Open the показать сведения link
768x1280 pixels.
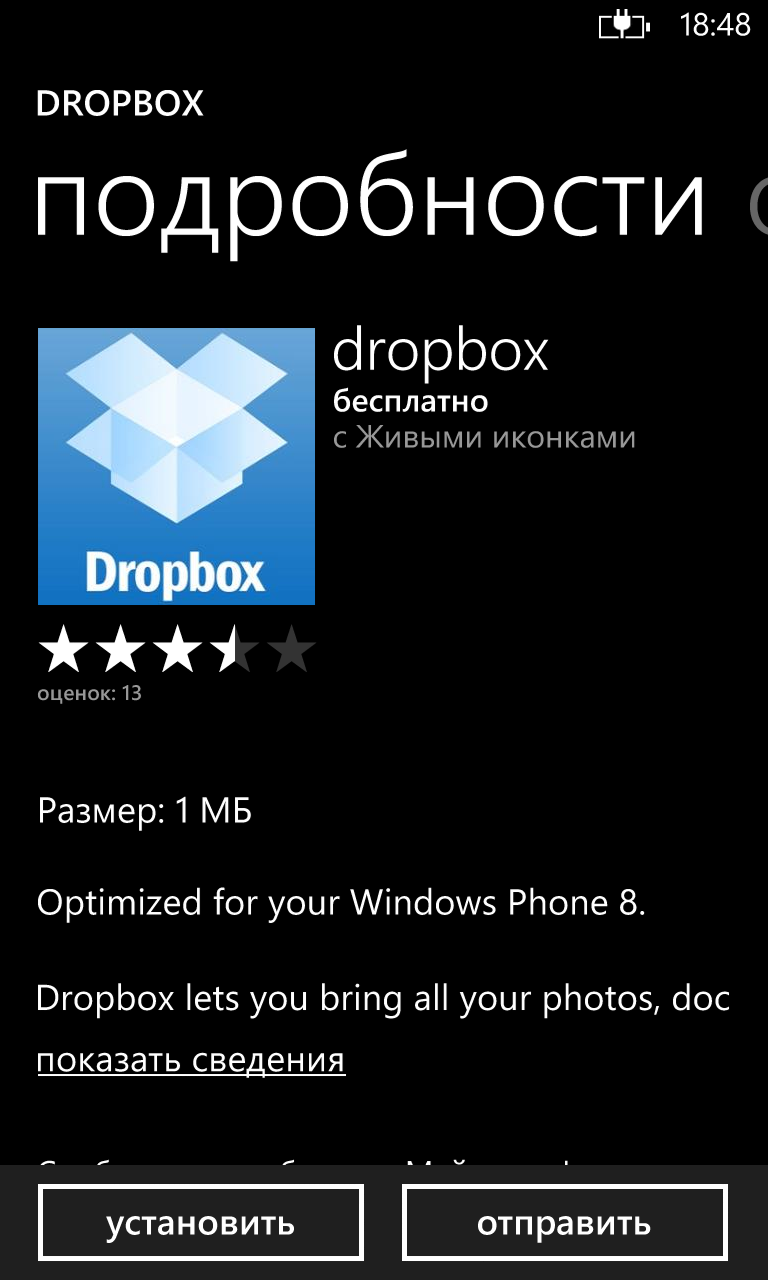click(191, 1060)
